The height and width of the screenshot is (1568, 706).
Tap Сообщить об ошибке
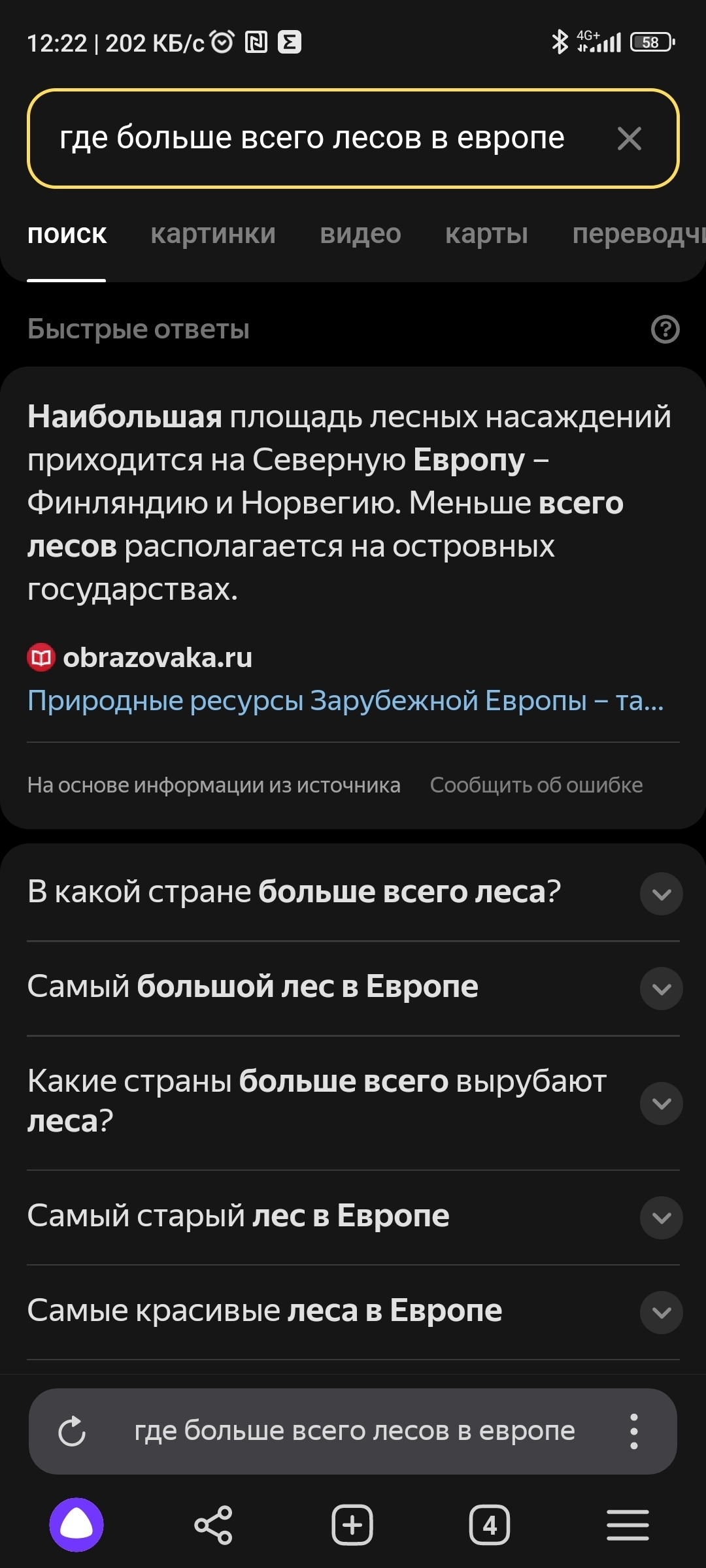coord(536,785)
